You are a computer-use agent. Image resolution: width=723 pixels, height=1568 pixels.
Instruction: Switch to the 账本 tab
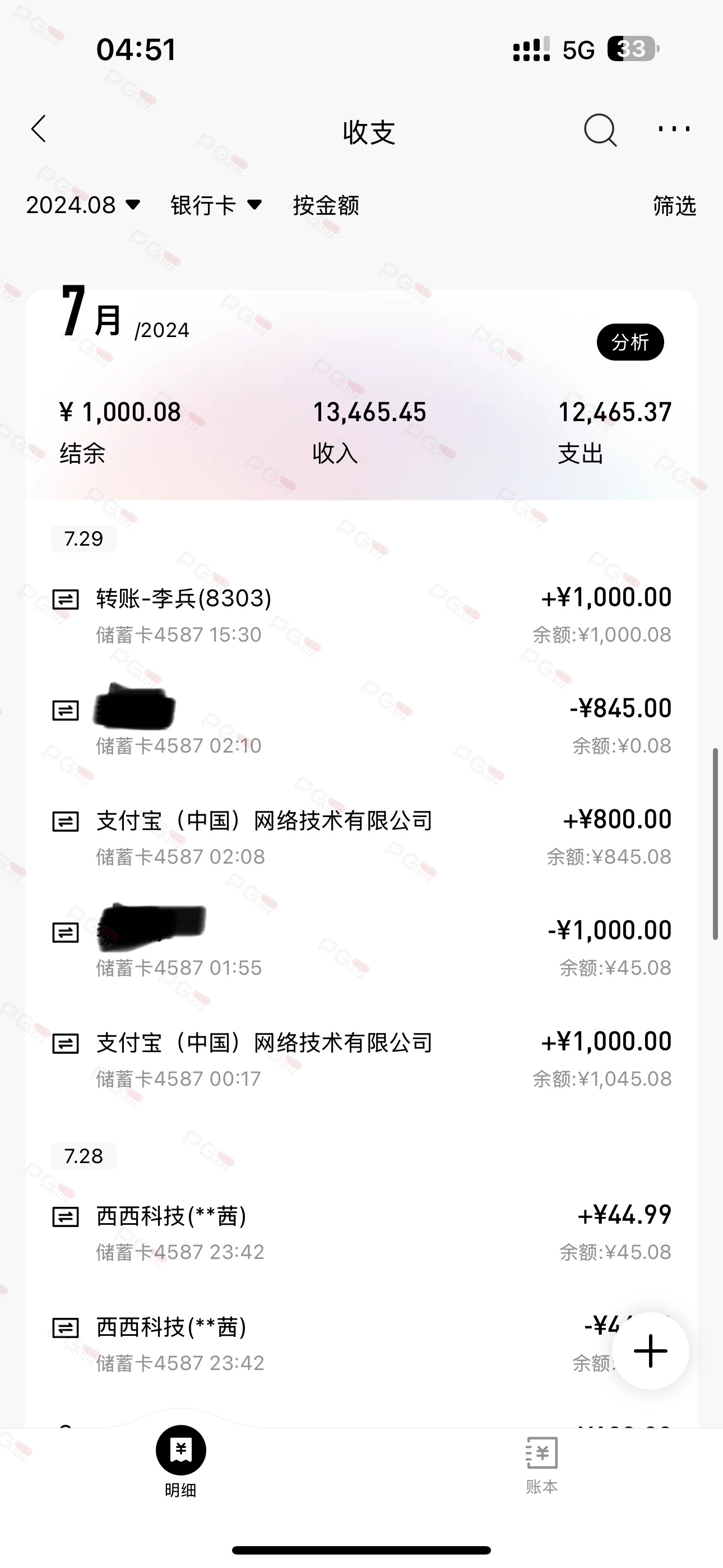point(541,1464)
